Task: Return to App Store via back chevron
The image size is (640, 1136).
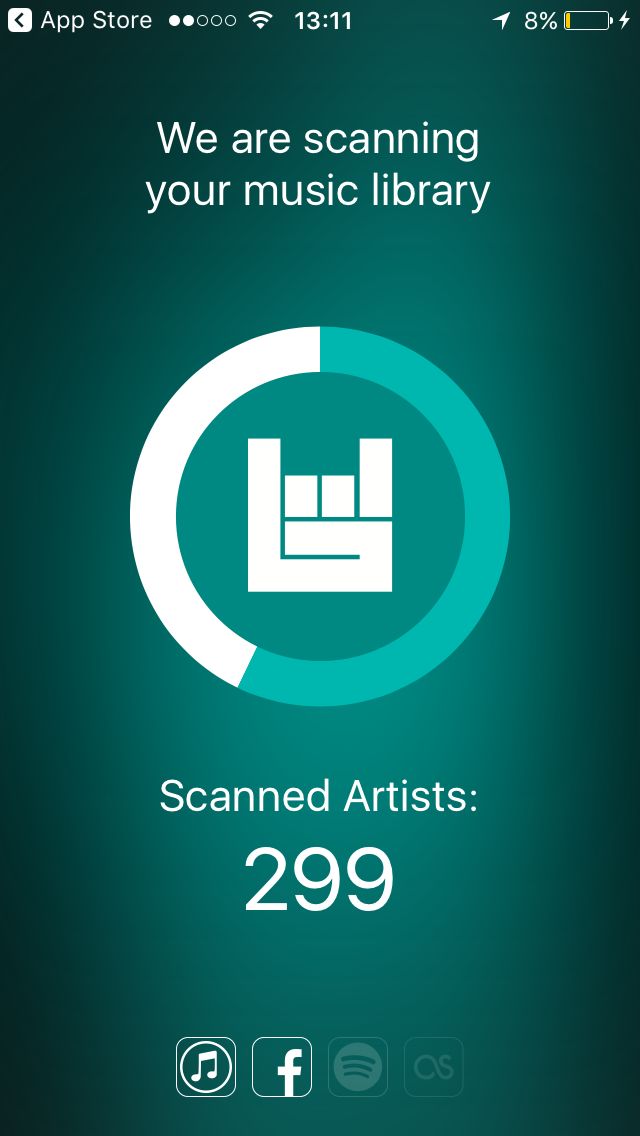Action: click(20, 20)
